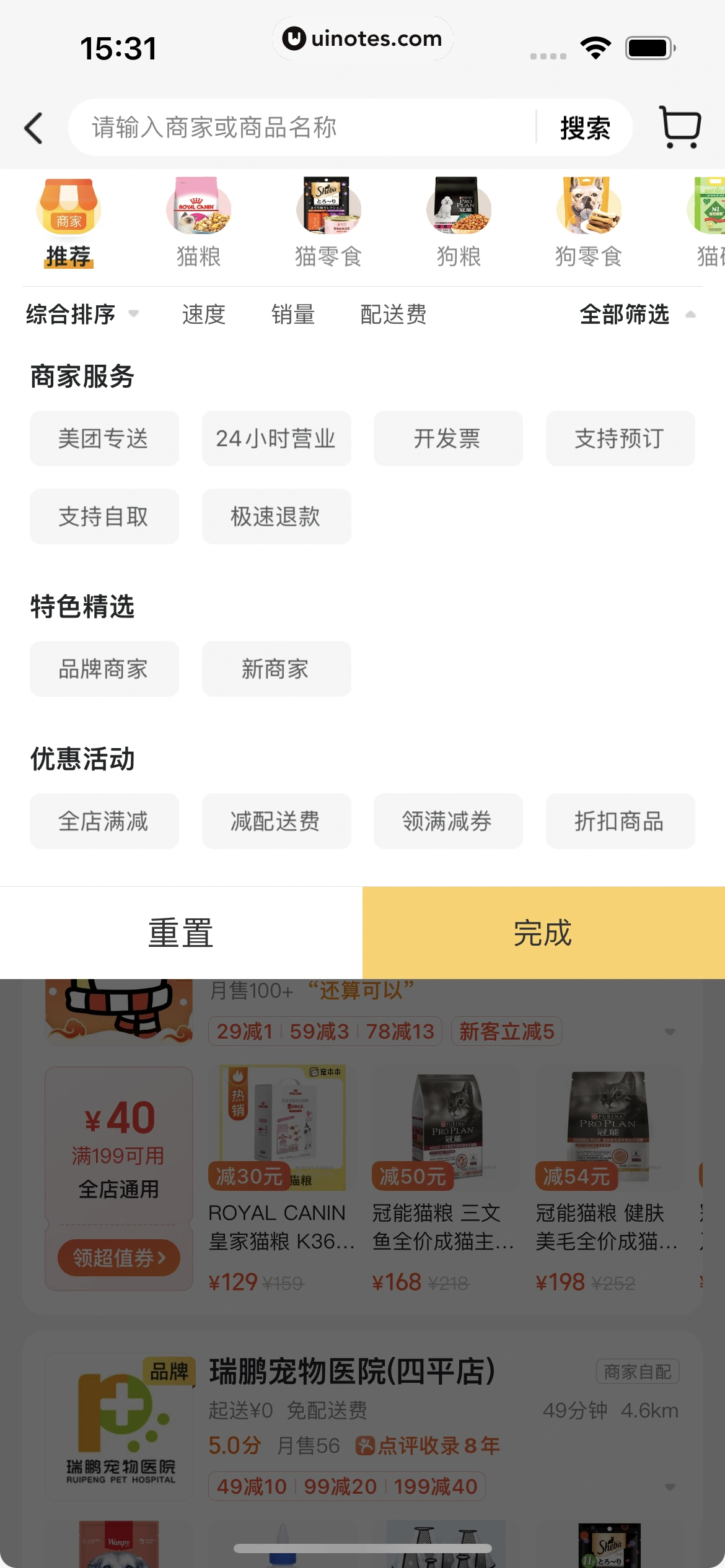Confirm filters with 完成

[x=543, y=933]
